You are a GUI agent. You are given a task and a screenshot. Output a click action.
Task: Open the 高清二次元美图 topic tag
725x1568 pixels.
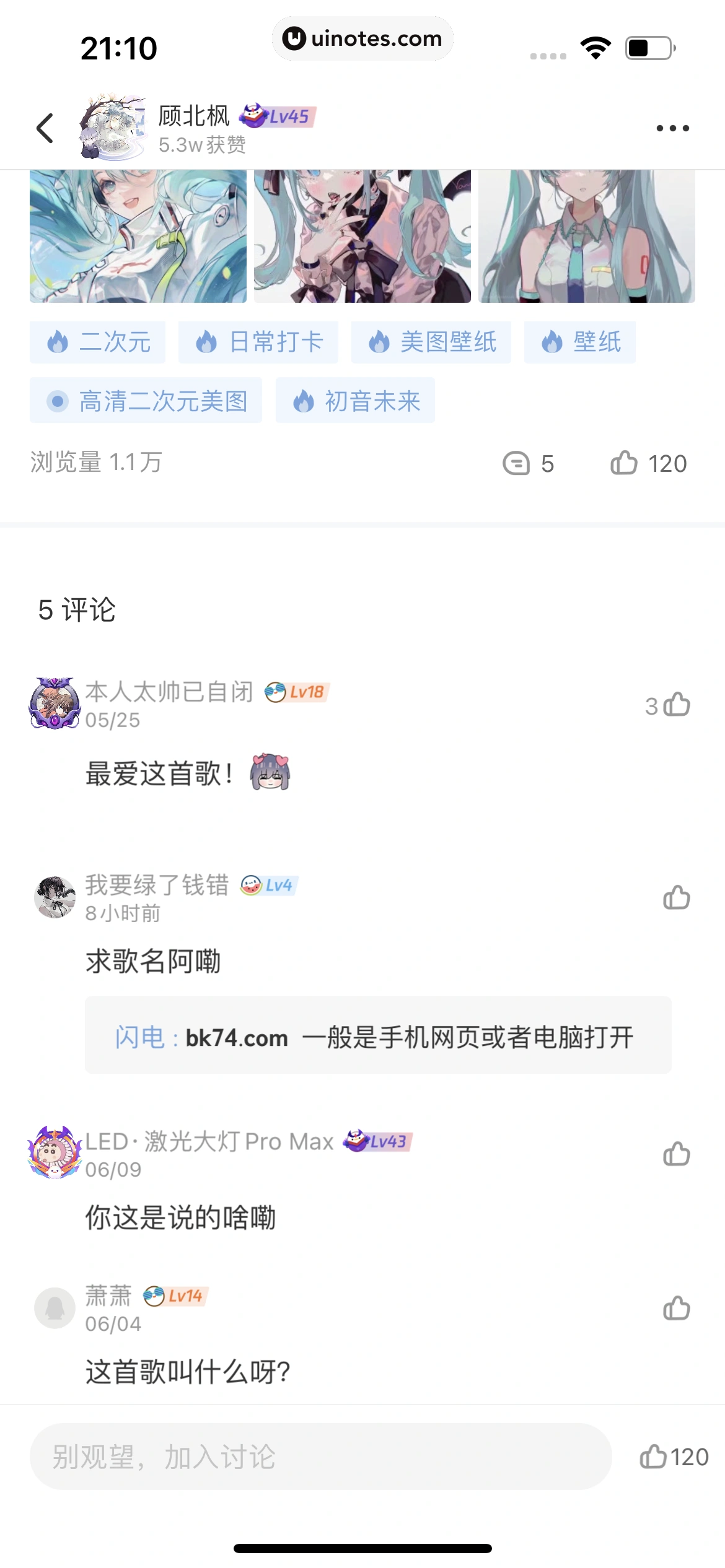point(147,401)
